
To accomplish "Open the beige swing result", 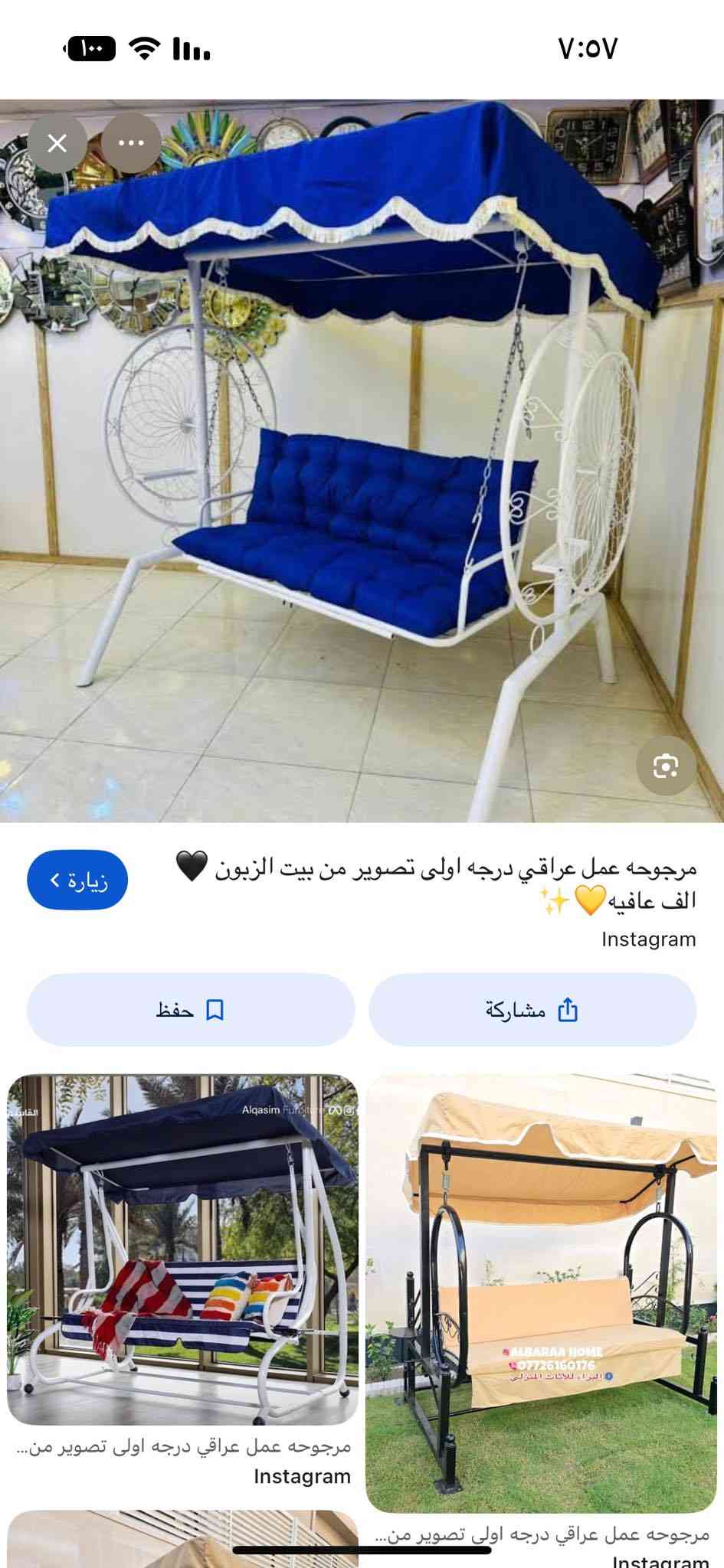I will [541, 1292].
